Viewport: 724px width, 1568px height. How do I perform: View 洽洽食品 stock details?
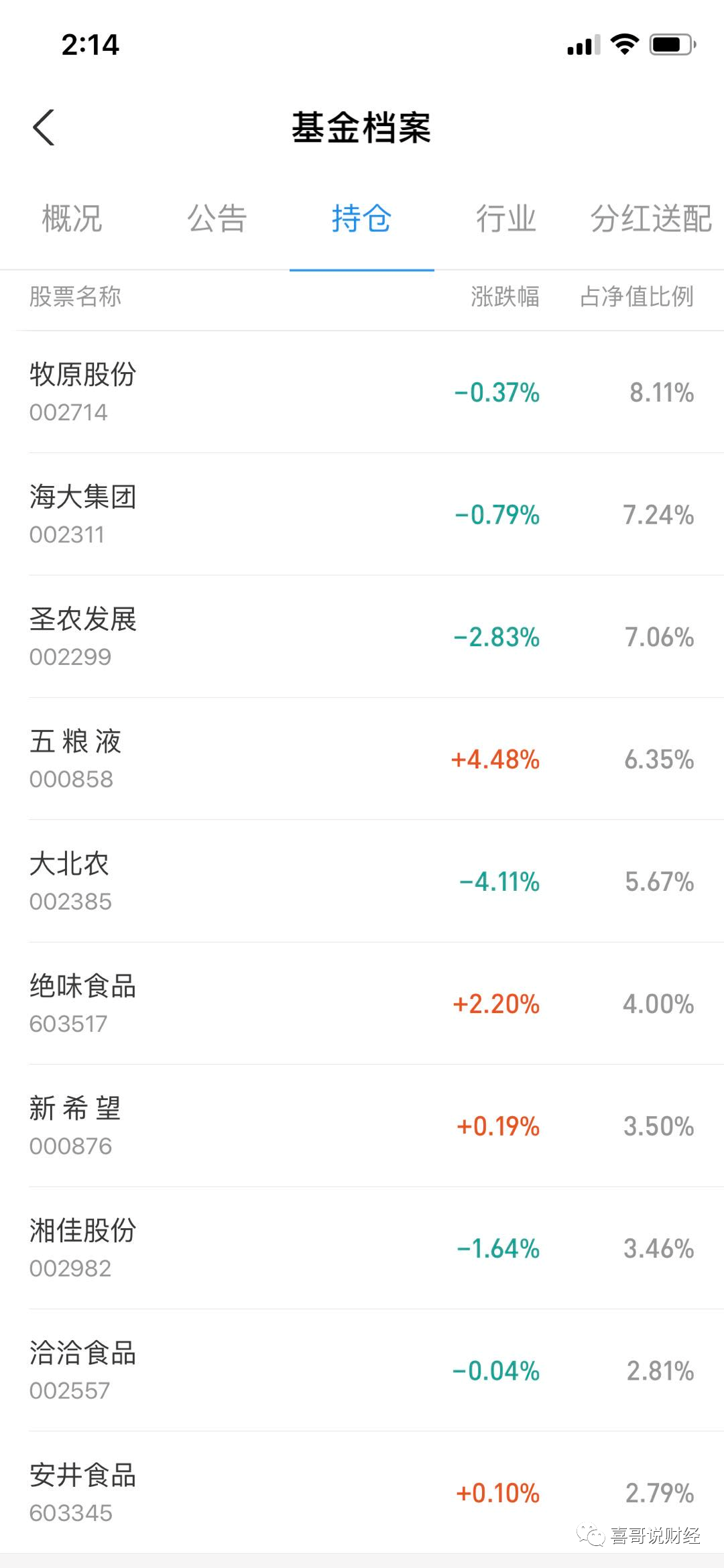[362, 1371]
